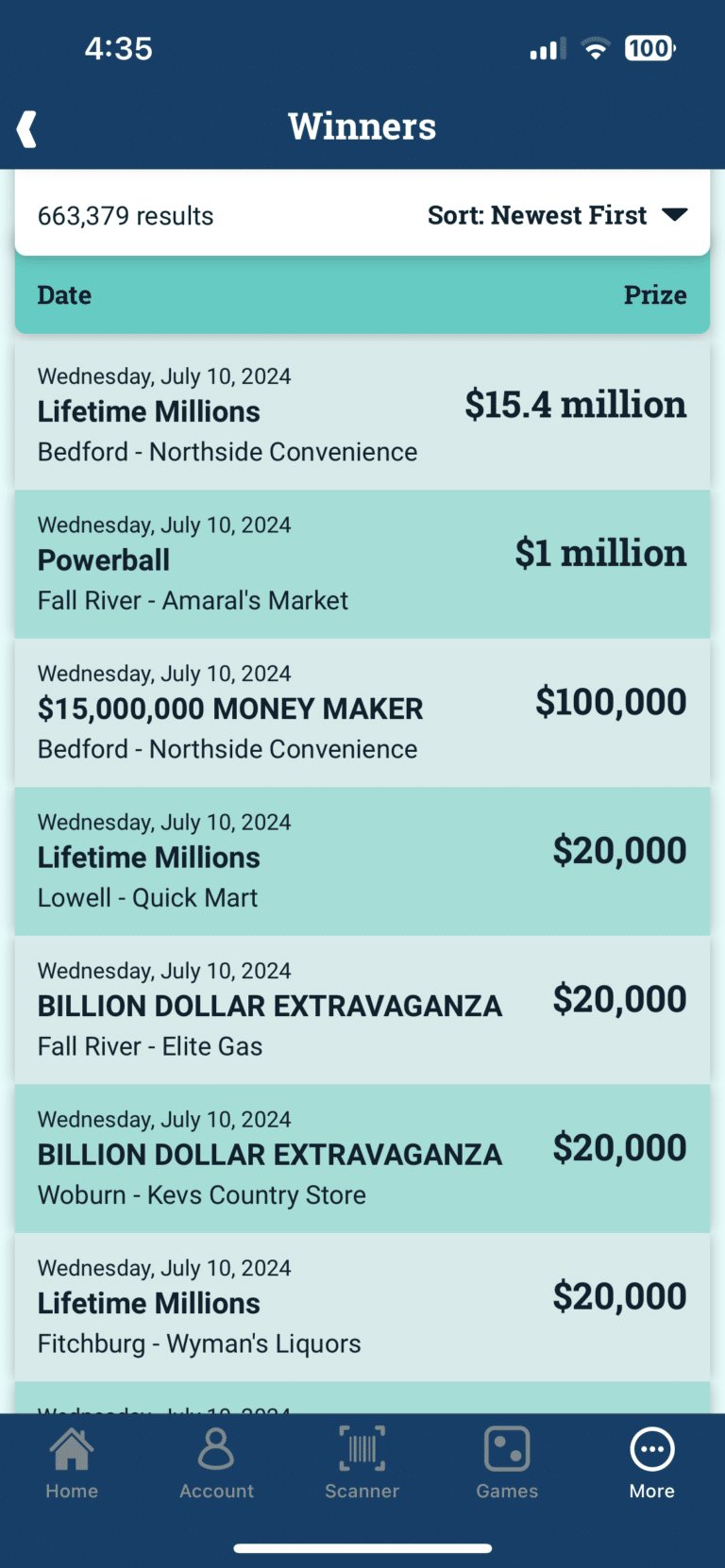
Task: Switch to the Home tab
Action: click(x=72, y=1462)
